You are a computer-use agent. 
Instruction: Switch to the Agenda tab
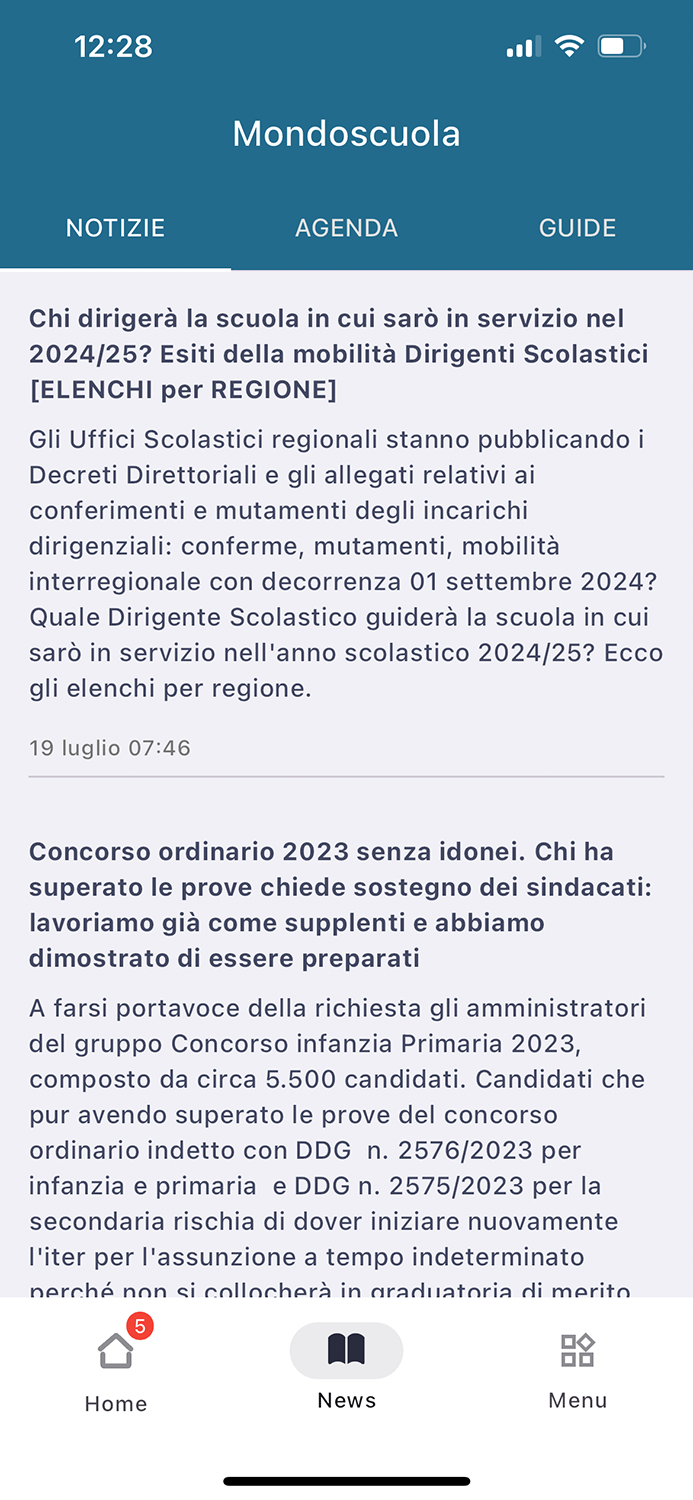346,228
